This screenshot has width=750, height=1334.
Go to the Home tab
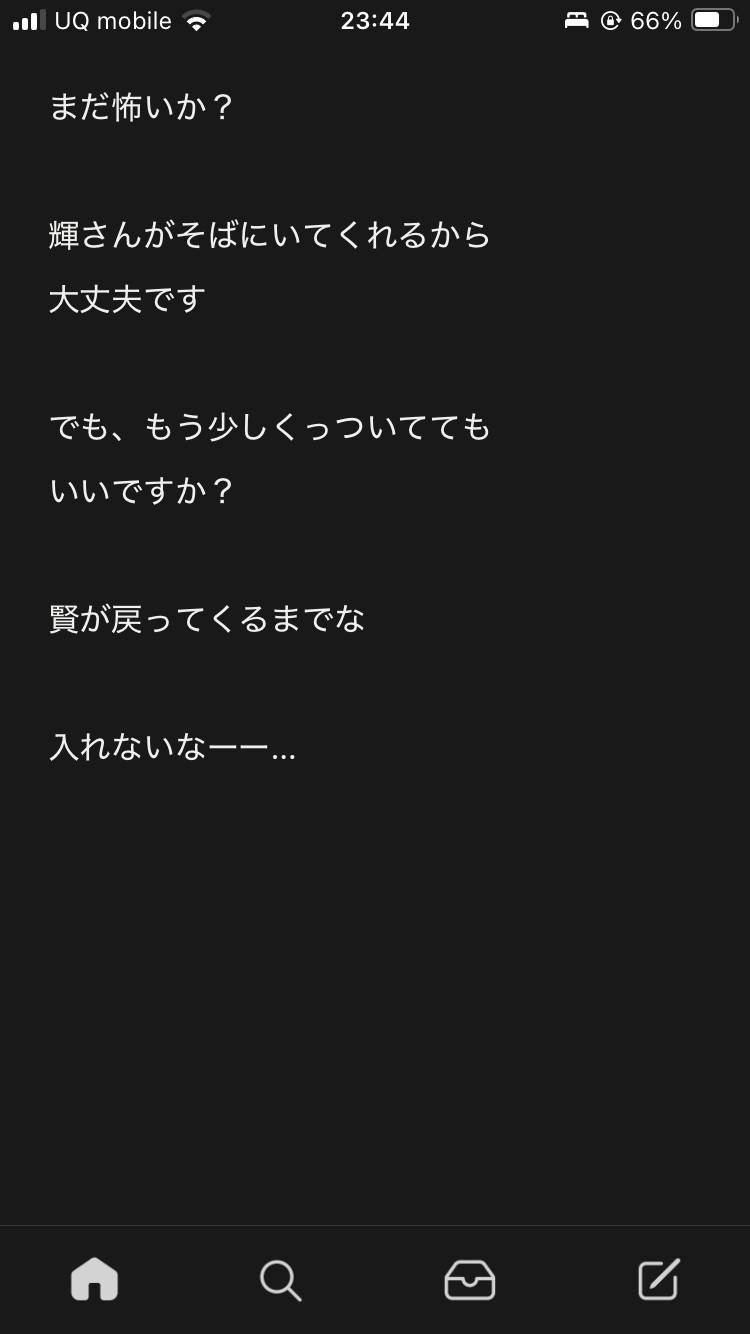(x=94, y=1279)
